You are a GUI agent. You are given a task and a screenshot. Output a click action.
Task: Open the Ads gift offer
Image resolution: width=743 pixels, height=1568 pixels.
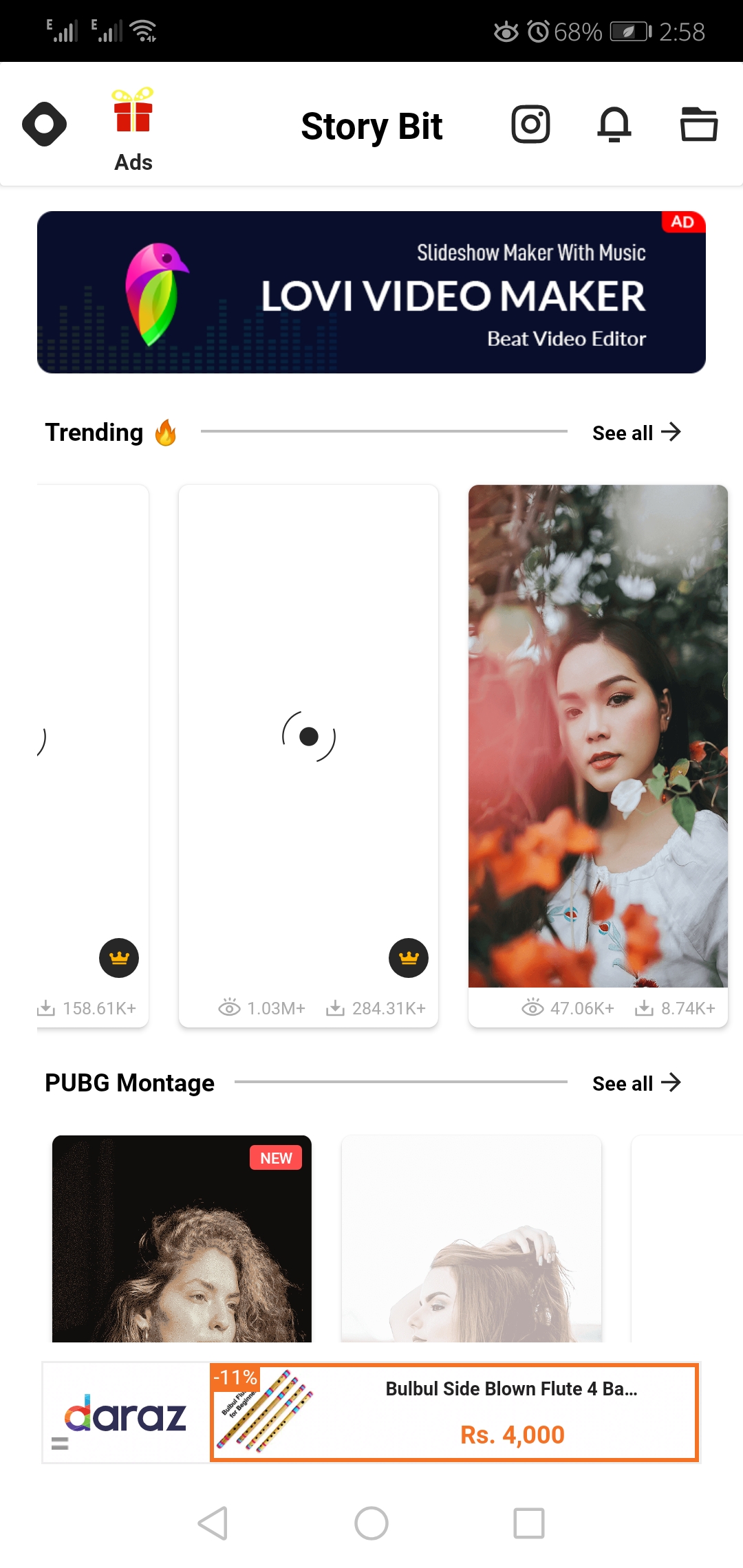click(133, 129)
